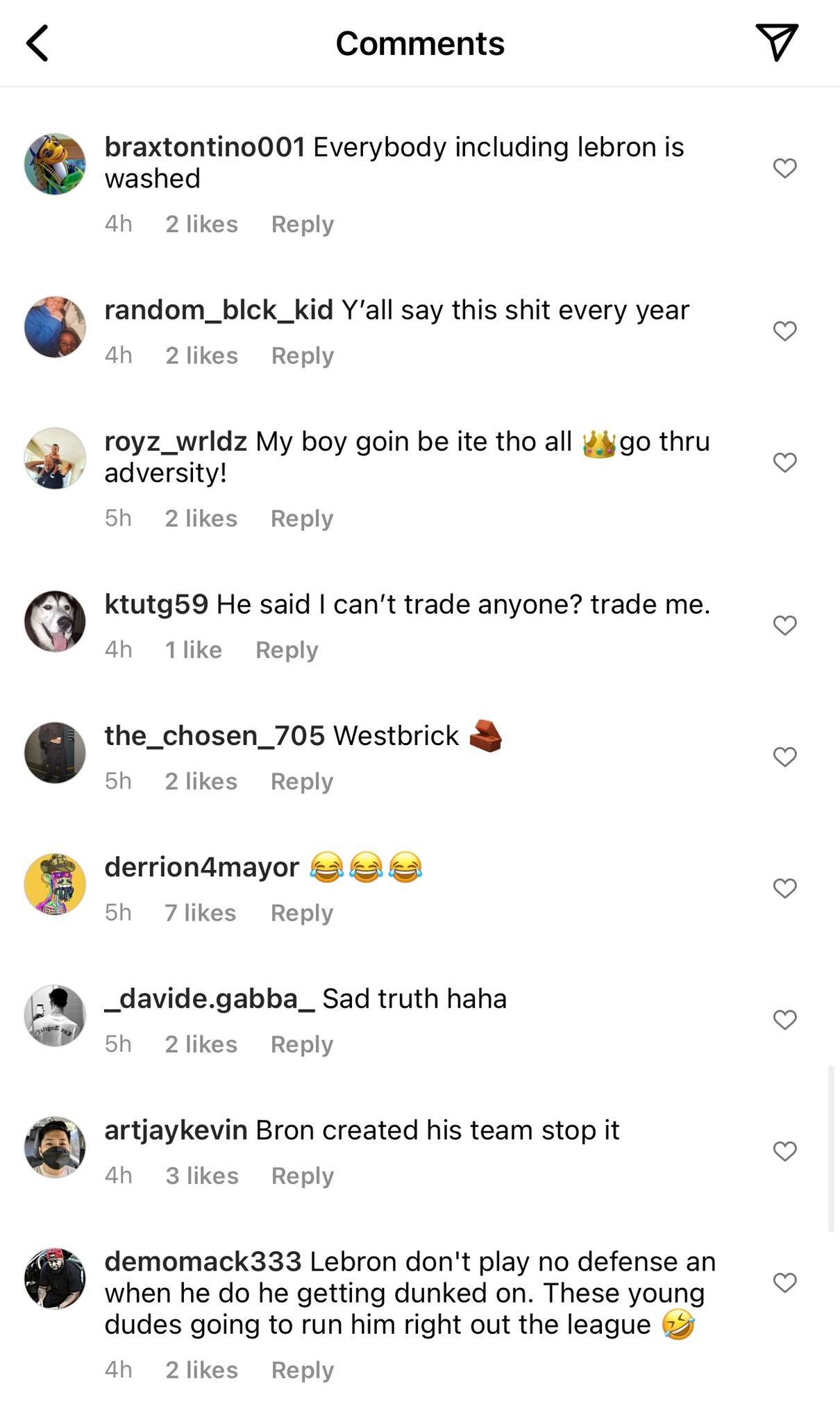Like ktutg59's trade me comment
The image size is (840, 1422).
[784, 625]
